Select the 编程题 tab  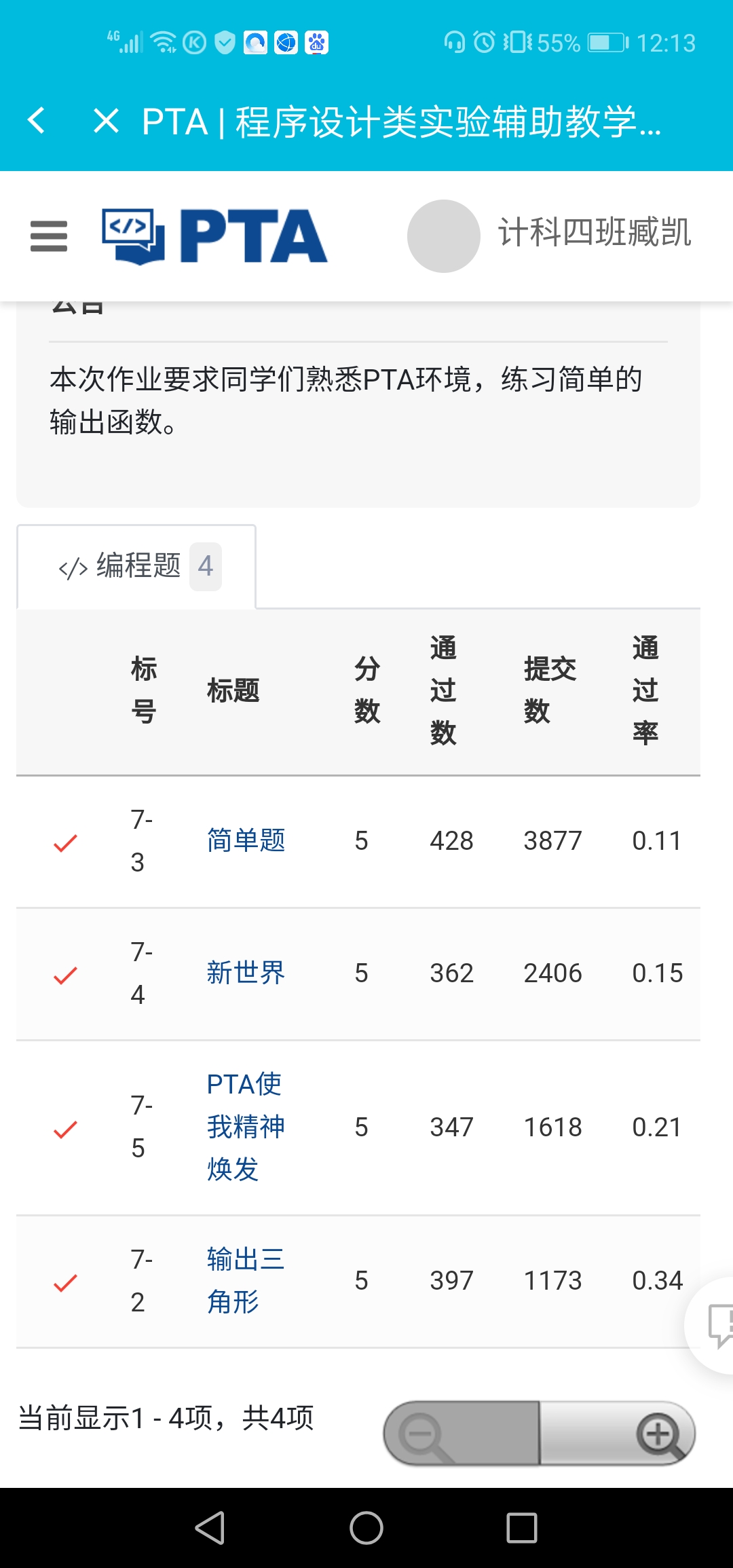[x=137, y=566]
